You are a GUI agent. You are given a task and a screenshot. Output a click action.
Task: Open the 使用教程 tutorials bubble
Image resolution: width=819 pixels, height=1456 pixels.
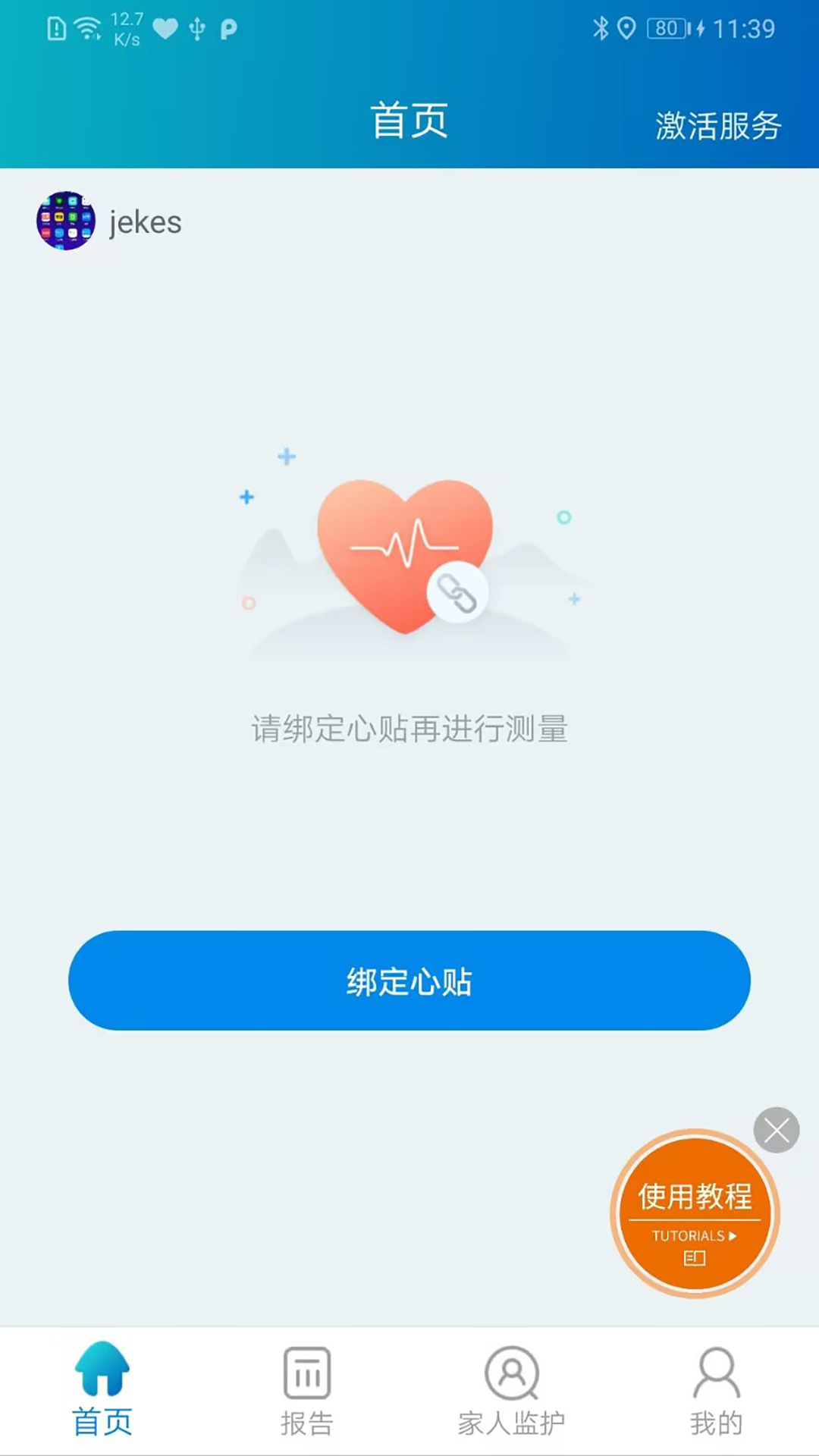(x=695, y=1215)
